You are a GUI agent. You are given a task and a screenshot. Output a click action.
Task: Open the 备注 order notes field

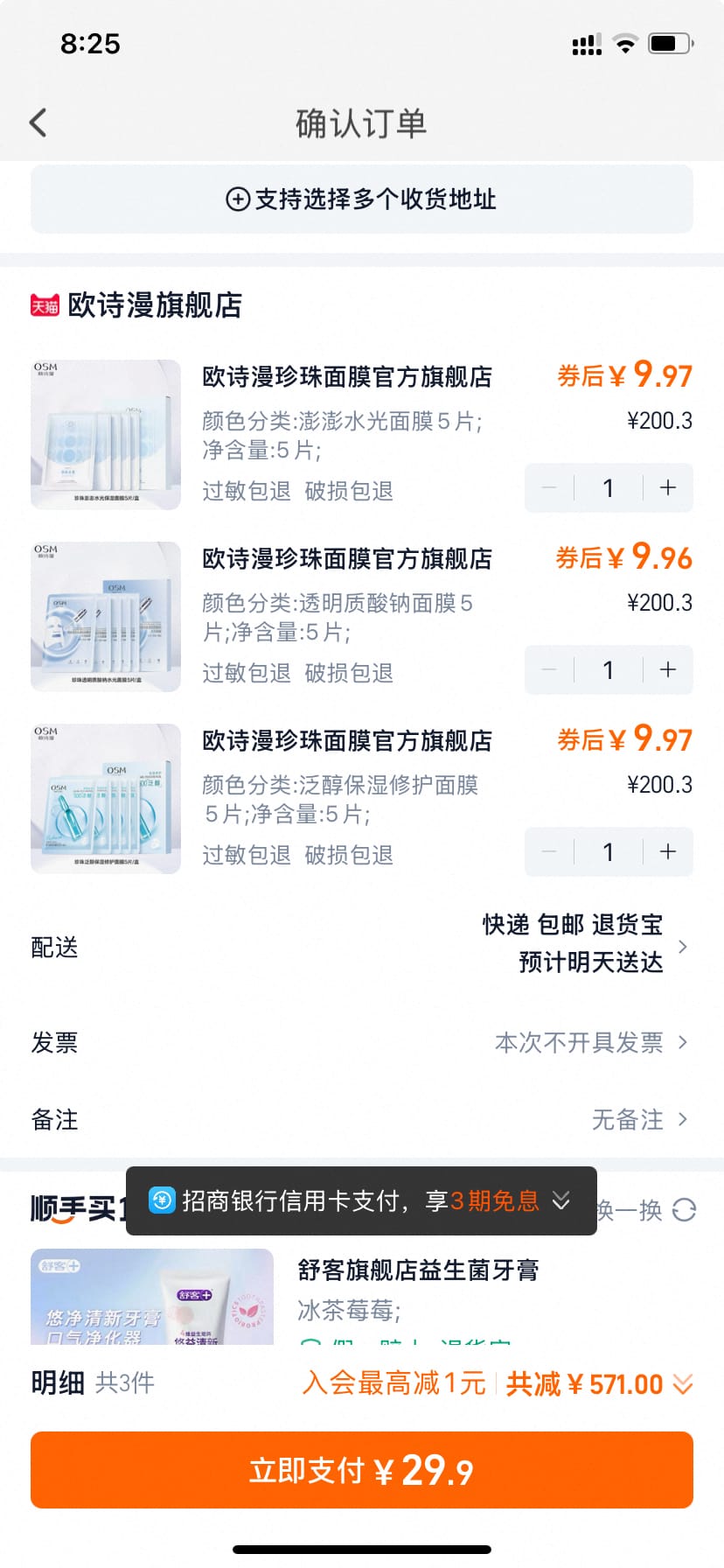pos(685,1119)
